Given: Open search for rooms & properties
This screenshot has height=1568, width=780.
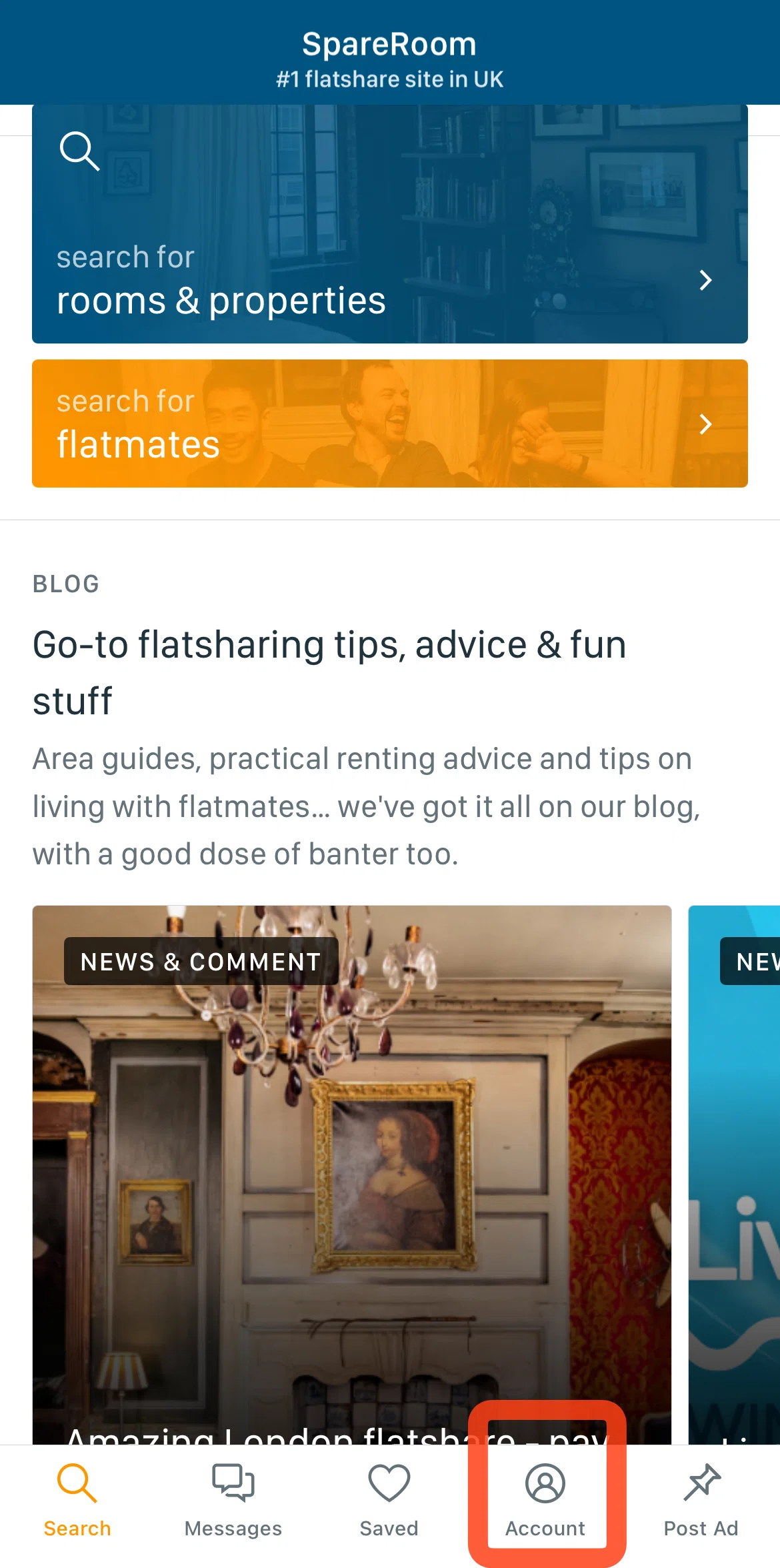Looking at the screenshot, I should click(389, 224).
